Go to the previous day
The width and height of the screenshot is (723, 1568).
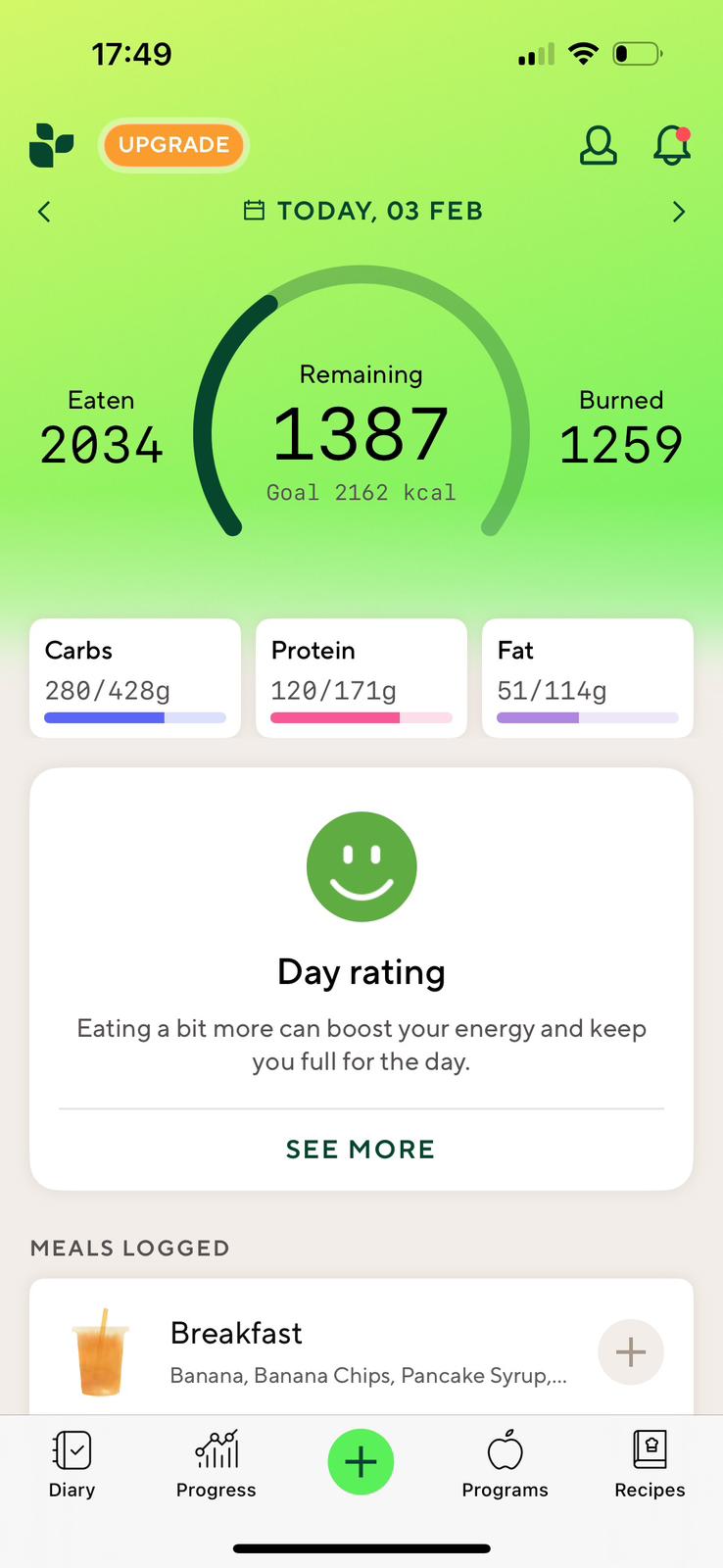pos(44,212)
